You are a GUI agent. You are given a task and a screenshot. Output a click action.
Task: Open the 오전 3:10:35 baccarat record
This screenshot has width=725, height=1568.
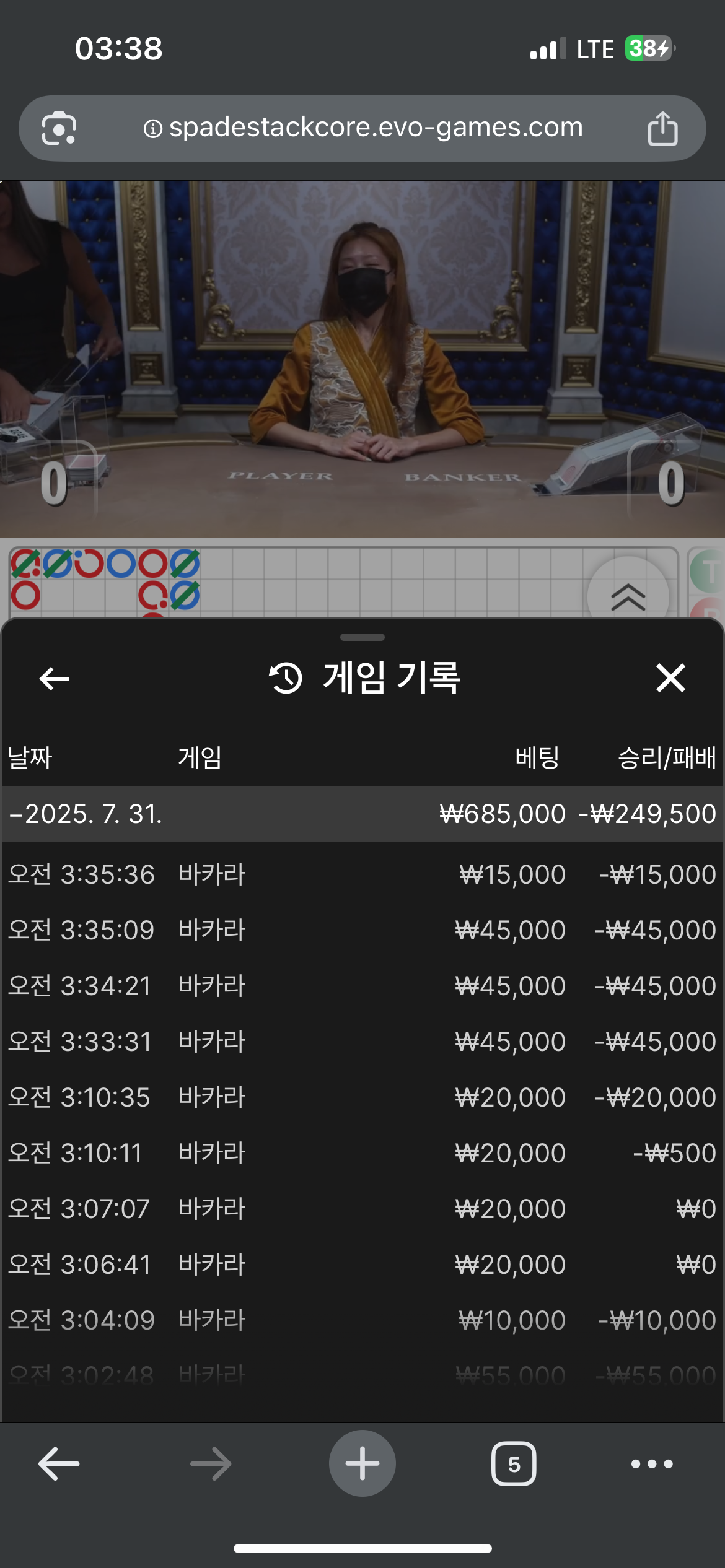[x=362, y=1097]
